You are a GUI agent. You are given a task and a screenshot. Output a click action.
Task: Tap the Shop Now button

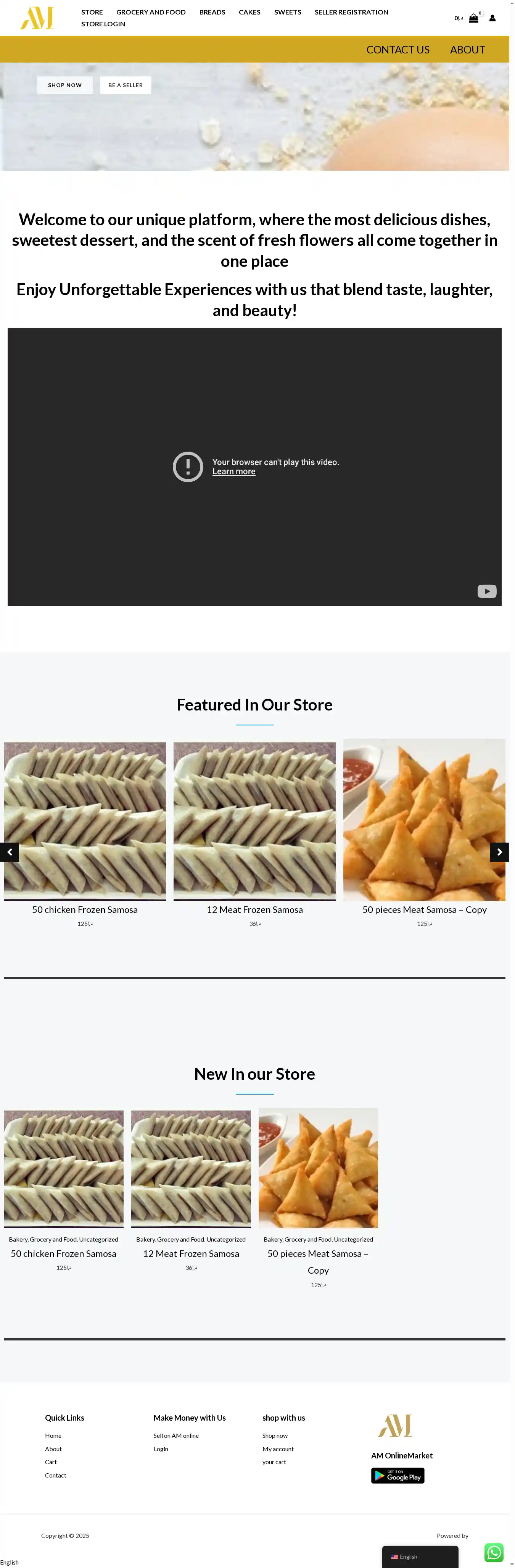(x=64, y=85)
